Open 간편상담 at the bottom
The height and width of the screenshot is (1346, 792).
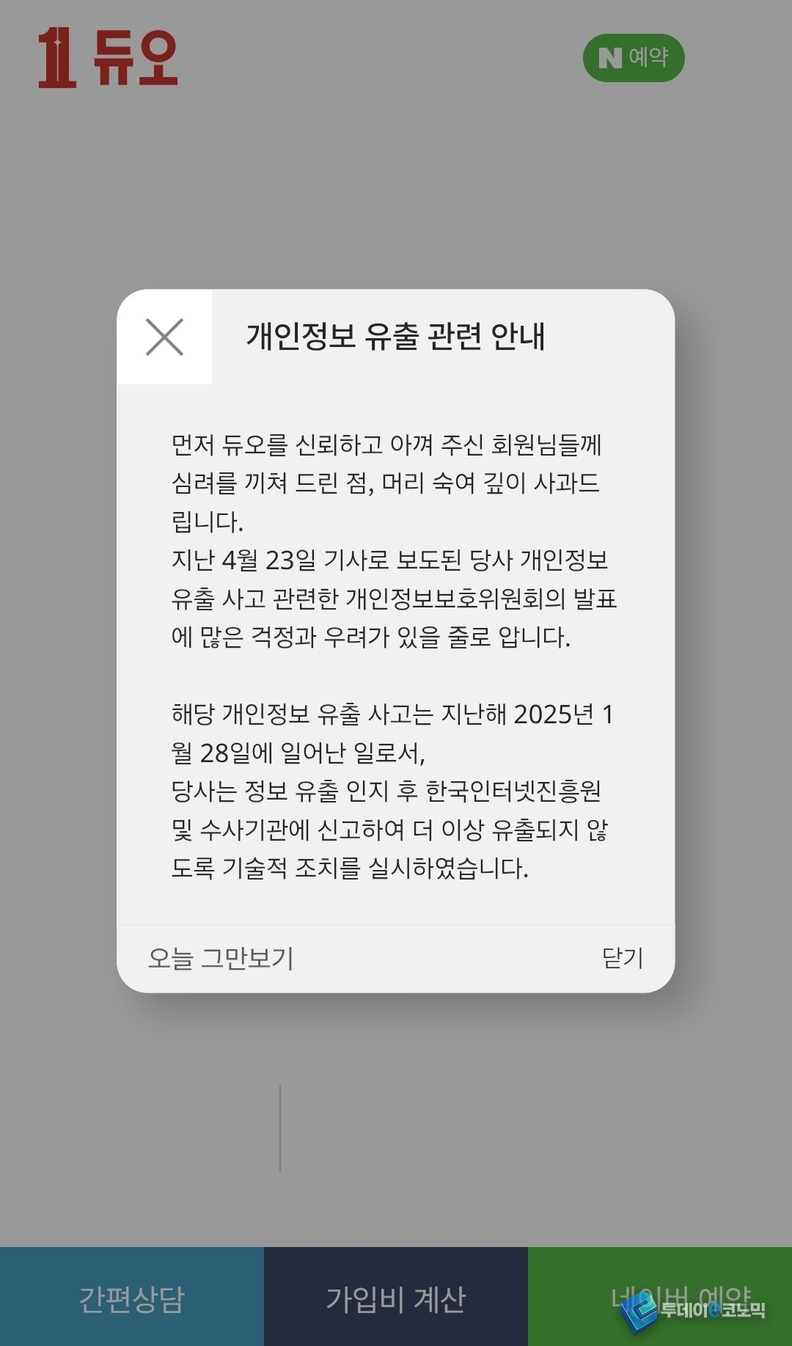point(131,1298)
